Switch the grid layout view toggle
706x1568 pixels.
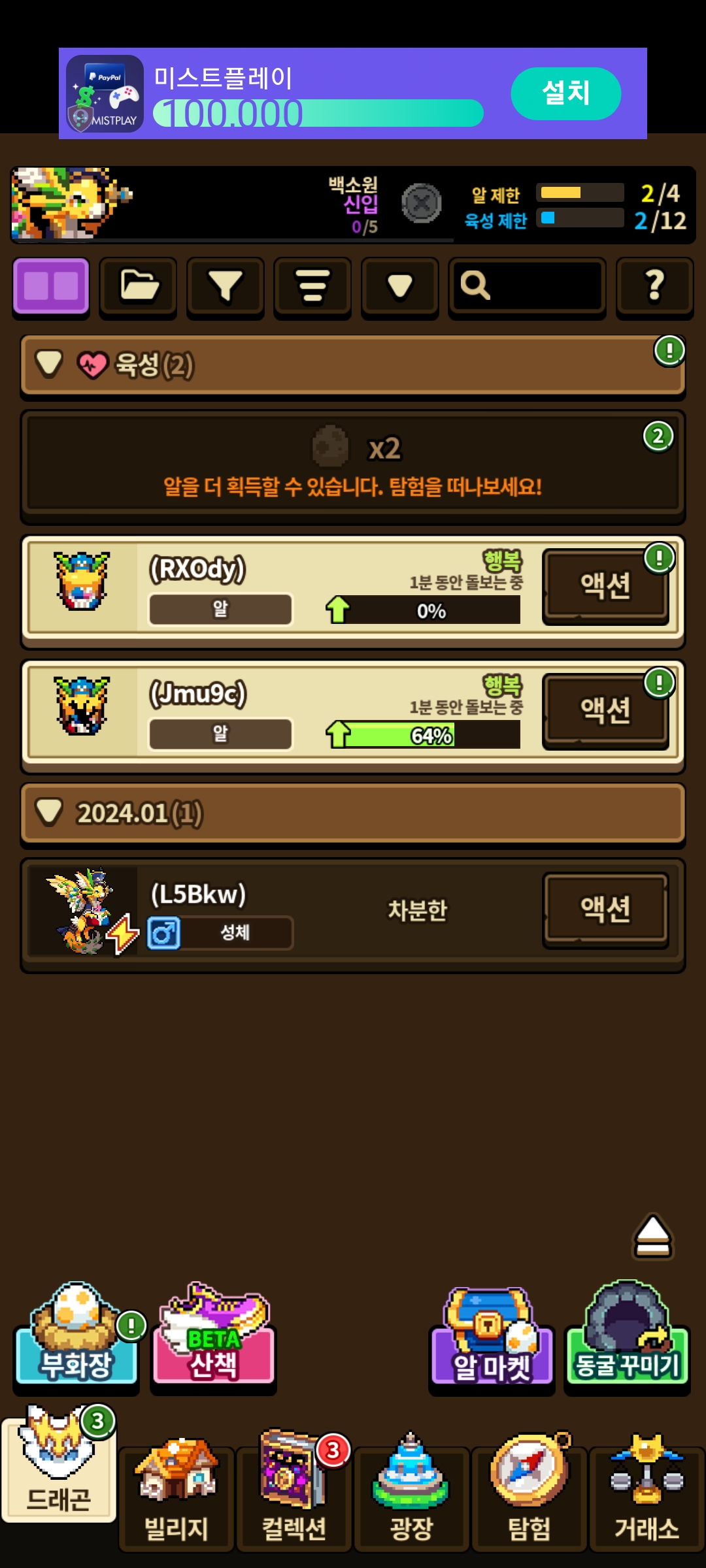(51, 286)
